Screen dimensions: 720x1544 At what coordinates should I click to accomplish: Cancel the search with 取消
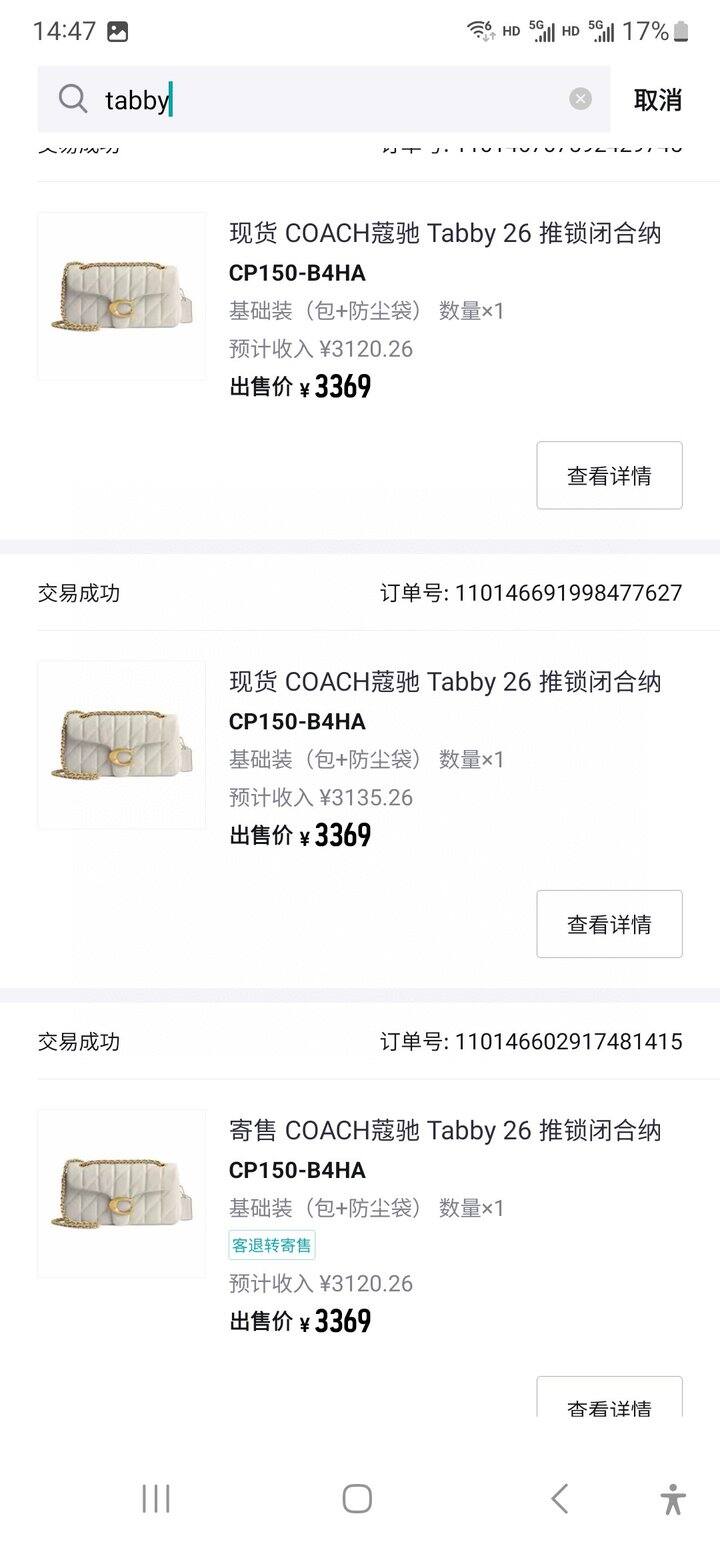[657, 100]
